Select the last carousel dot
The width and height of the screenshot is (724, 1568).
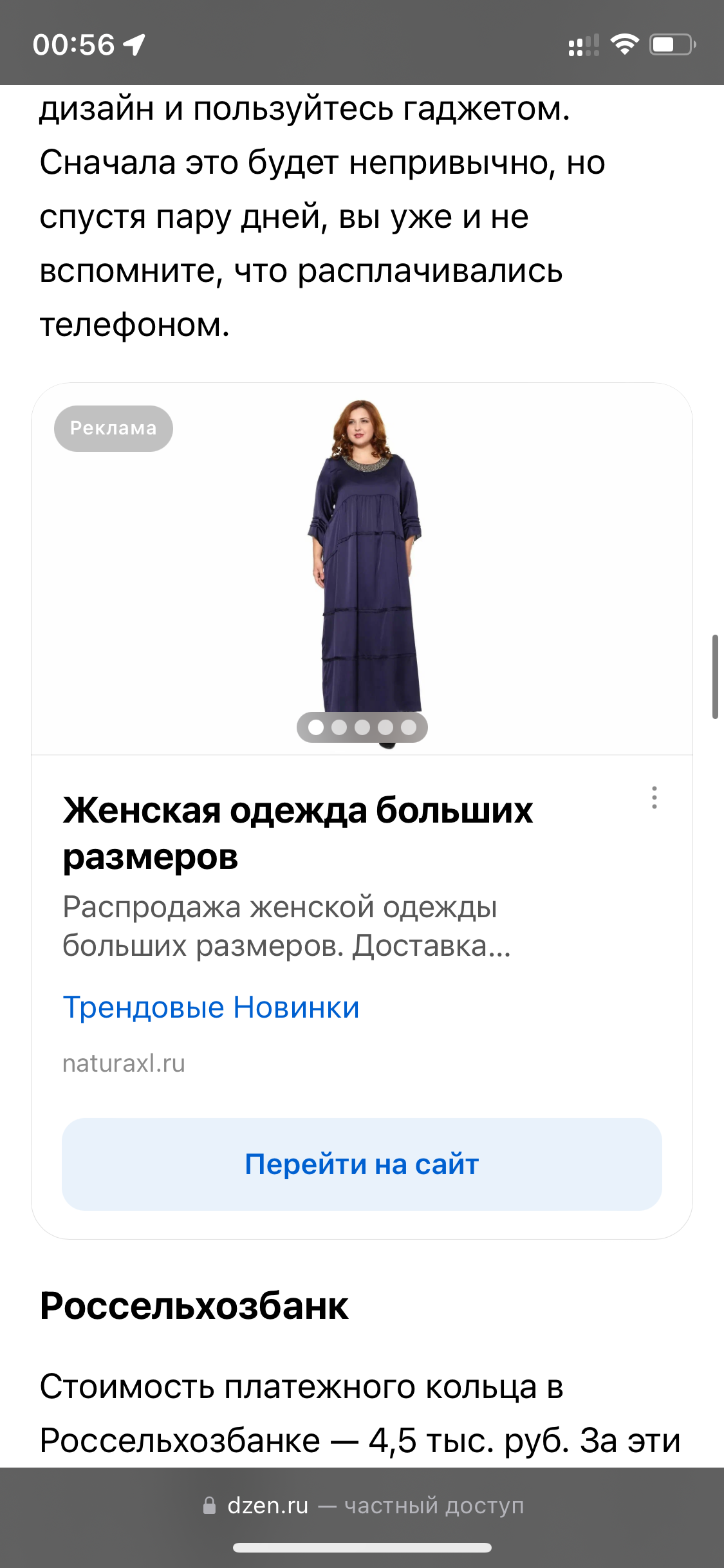point(409,726)
